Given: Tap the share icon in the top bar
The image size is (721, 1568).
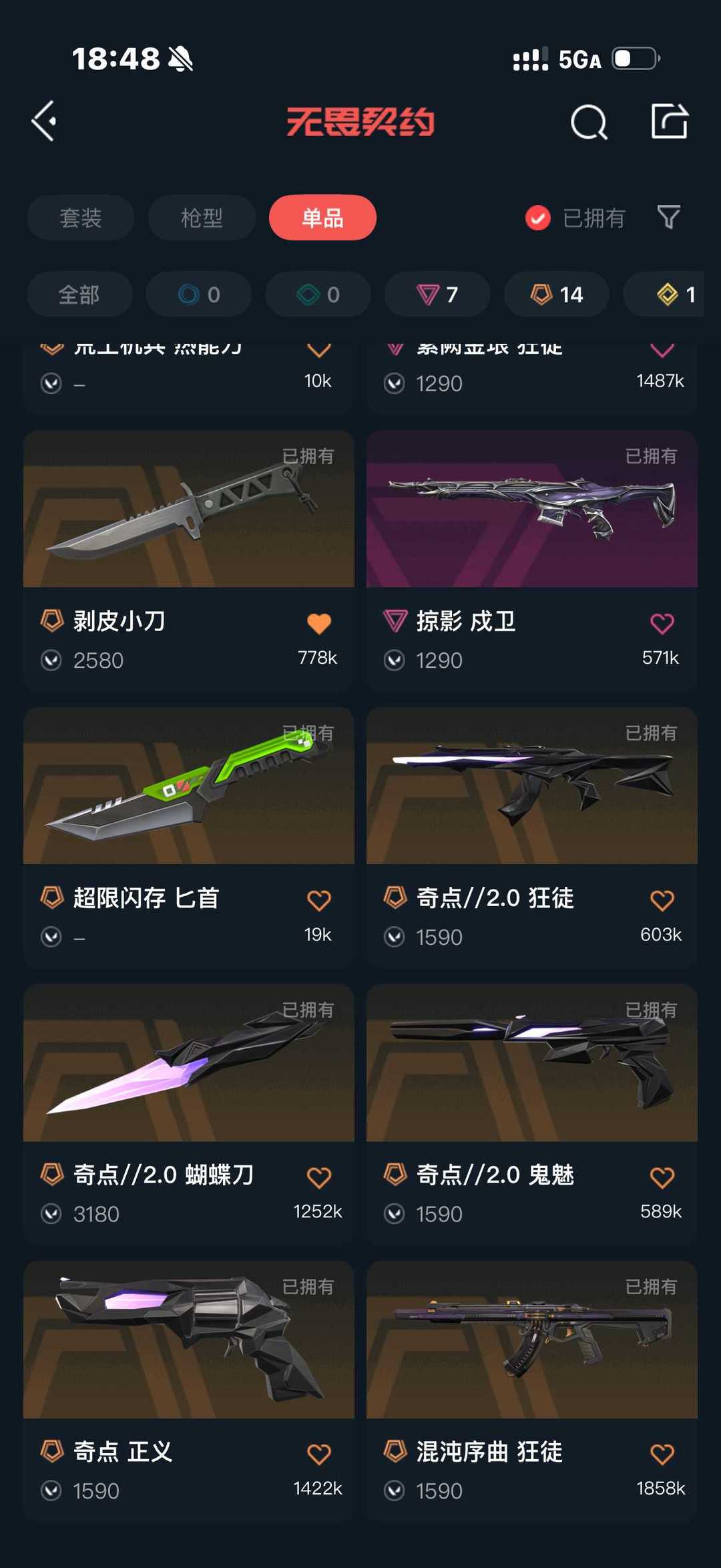Looking at the screenshot, I should [x=669, y=121].
